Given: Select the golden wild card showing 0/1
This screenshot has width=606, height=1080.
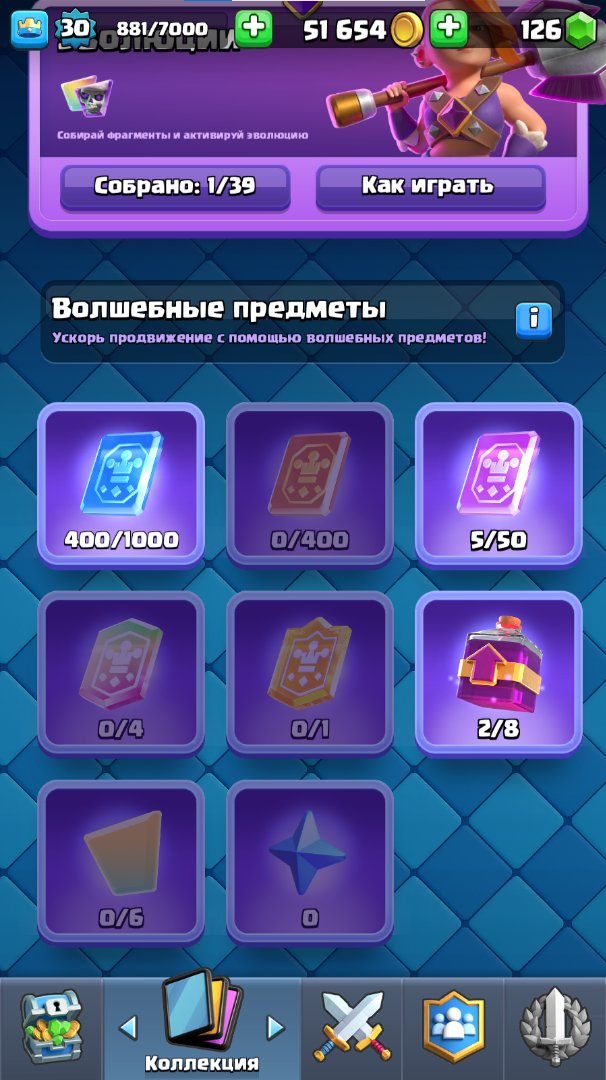Looking at the screenshot, I should click(x=310, y=673).
